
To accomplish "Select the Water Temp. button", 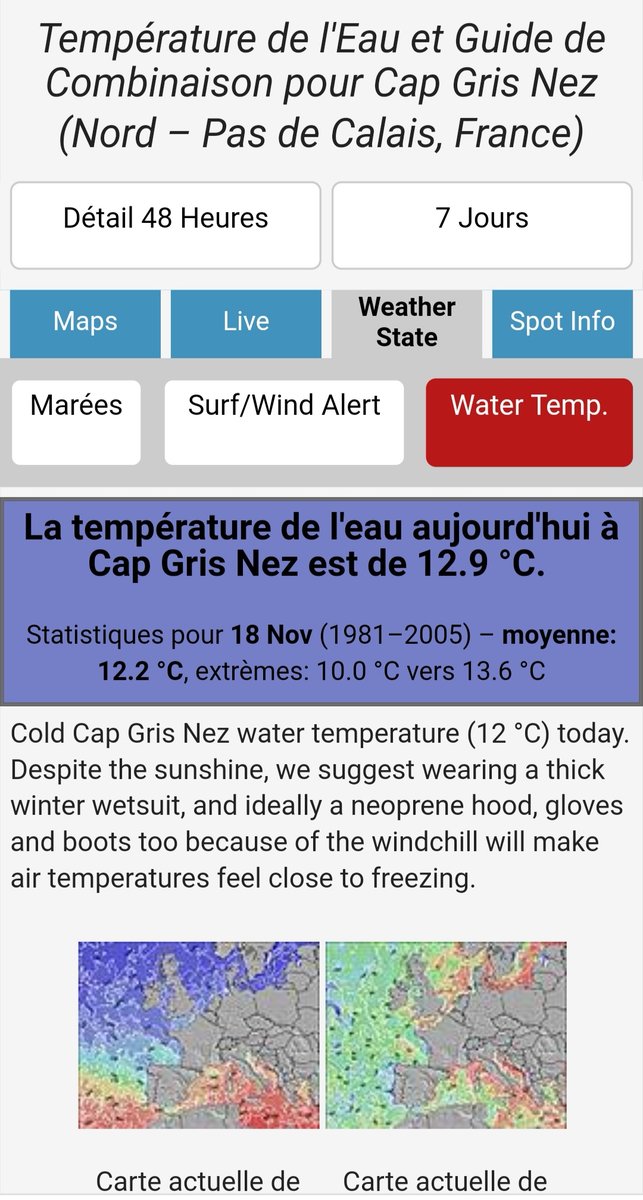I will pyautogui.click(x=529, y=422).
